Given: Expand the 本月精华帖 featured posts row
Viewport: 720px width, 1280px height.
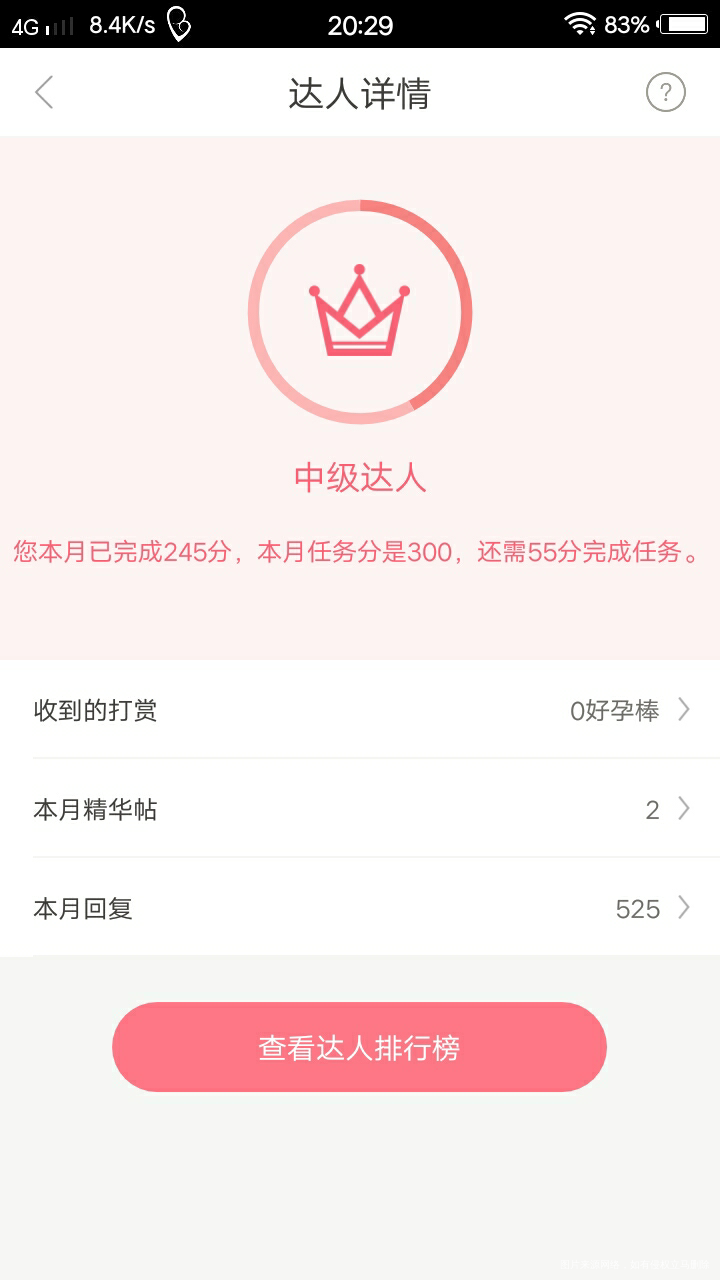Looking at the screenshot, I should (360, 809).
